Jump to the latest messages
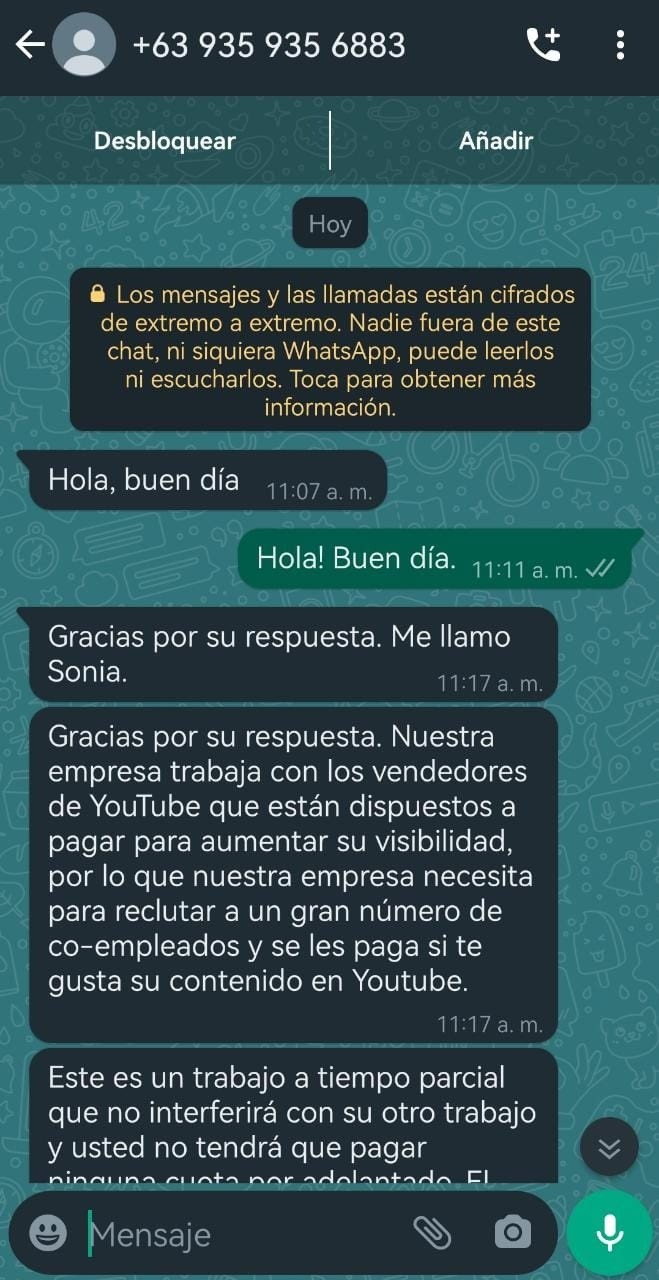The height and width of the screenshot is (1280, 659). pyautogui.click(x=609, y=1146)
